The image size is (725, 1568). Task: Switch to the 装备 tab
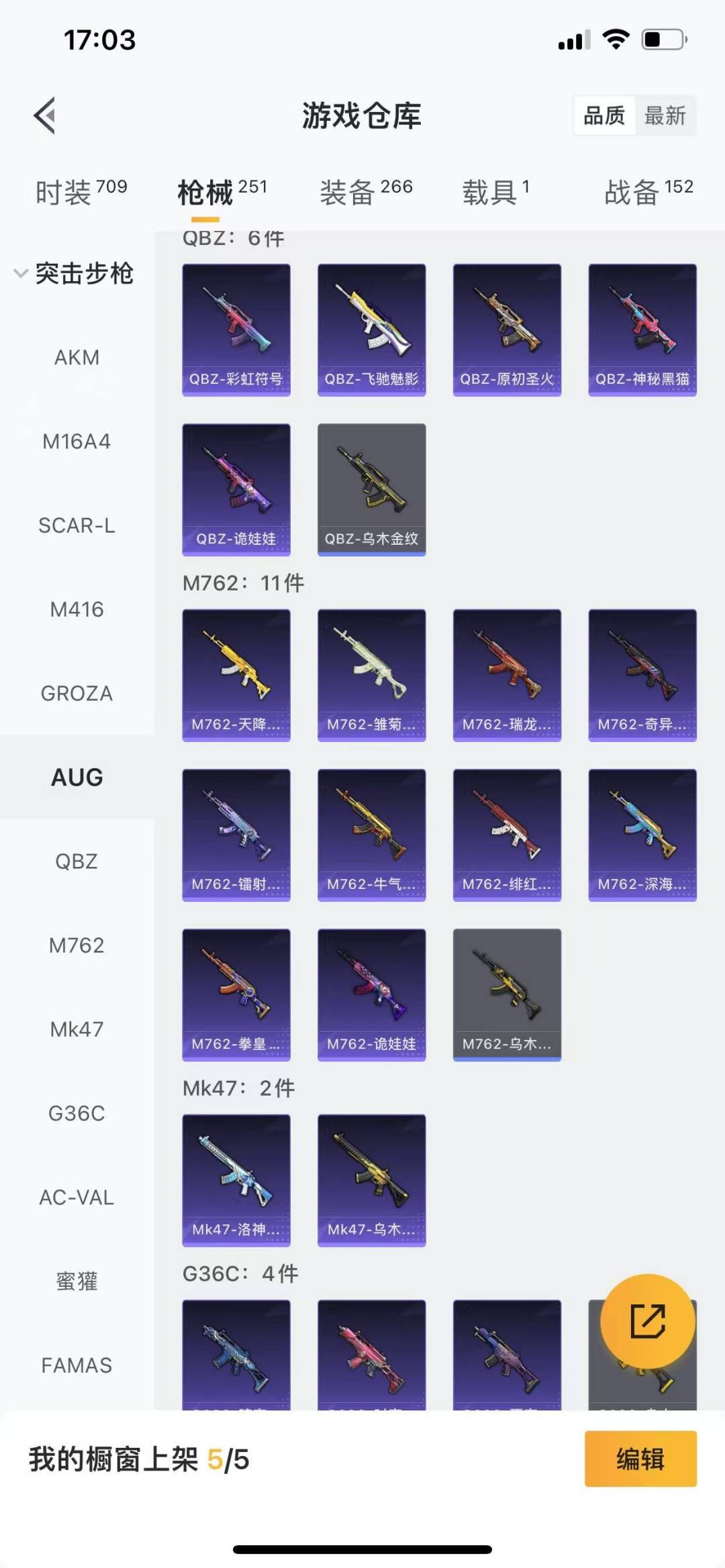366,192
